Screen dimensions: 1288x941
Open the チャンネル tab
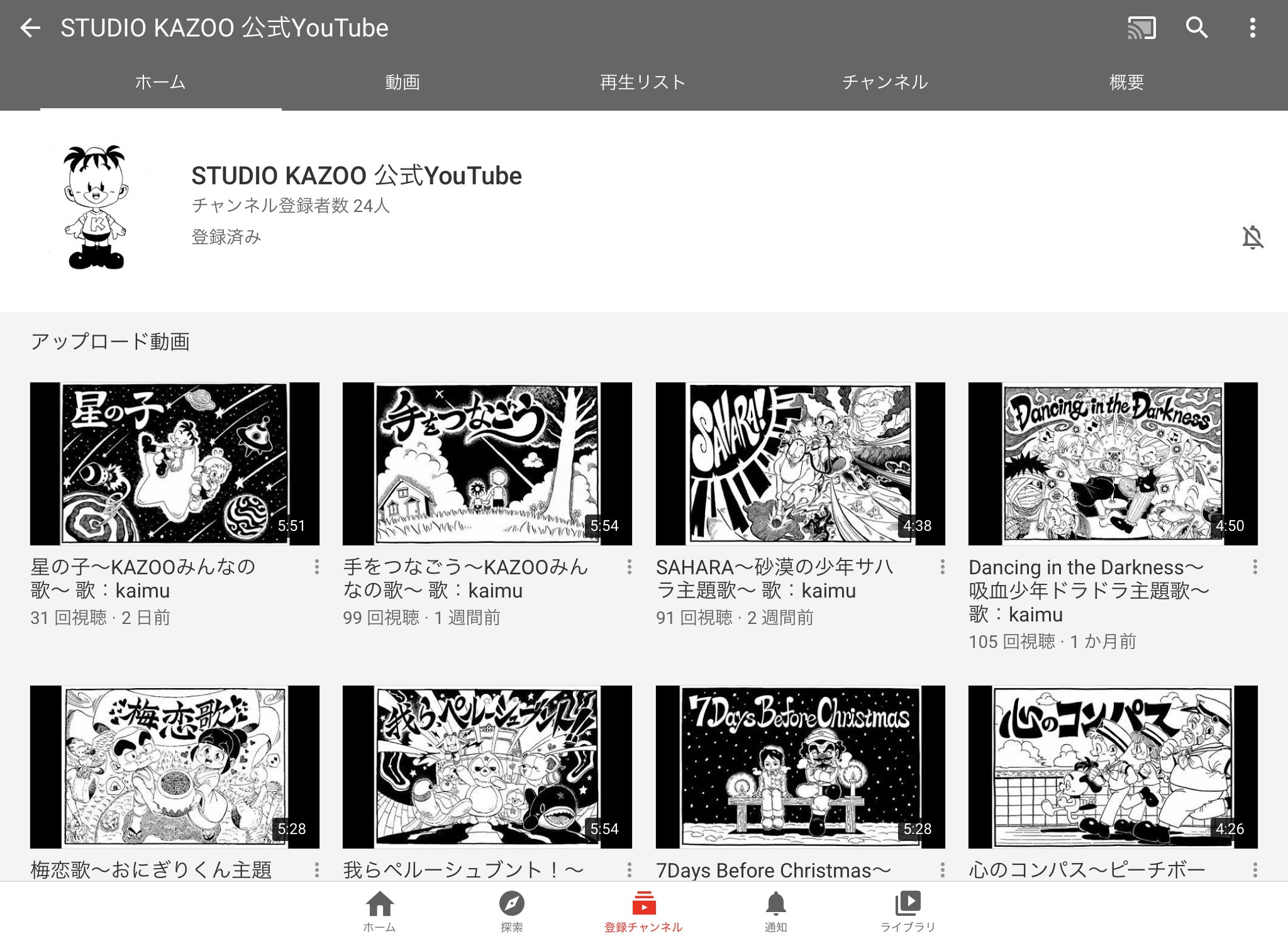(885, 82)
